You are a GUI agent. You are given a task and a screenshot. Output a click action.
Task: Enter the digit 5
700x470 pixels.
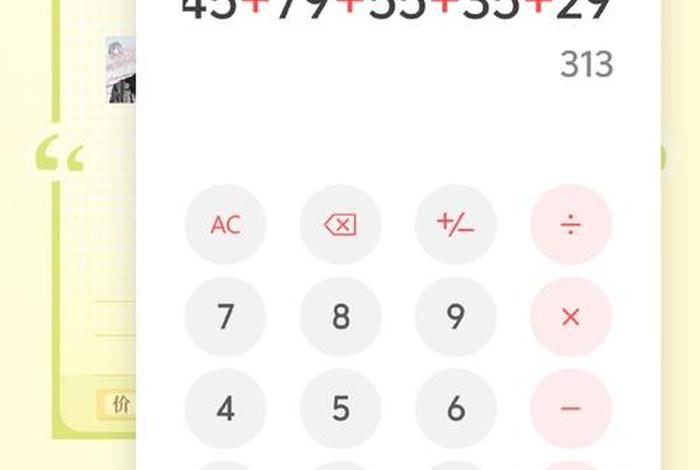click(x=341, y=408)
